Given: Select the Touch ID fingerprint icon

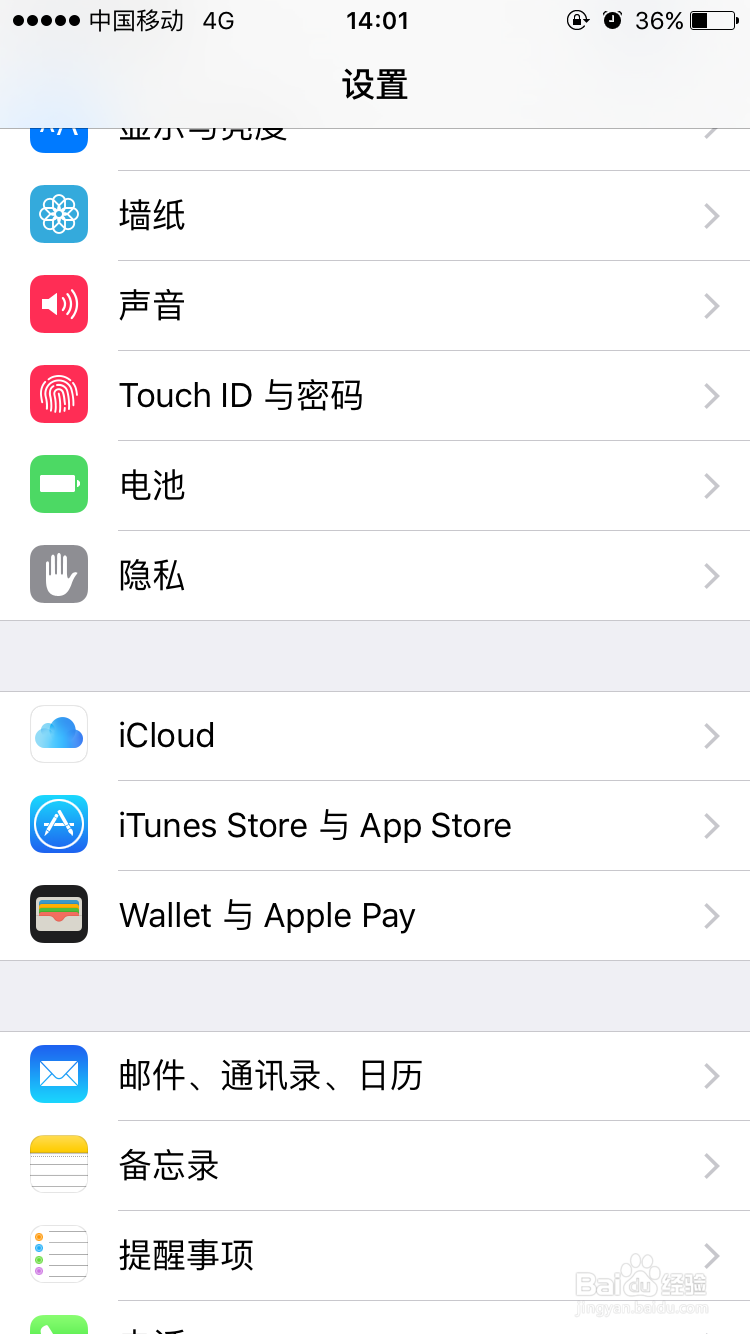Looking at the screenshot, I should tap(58, 395).
